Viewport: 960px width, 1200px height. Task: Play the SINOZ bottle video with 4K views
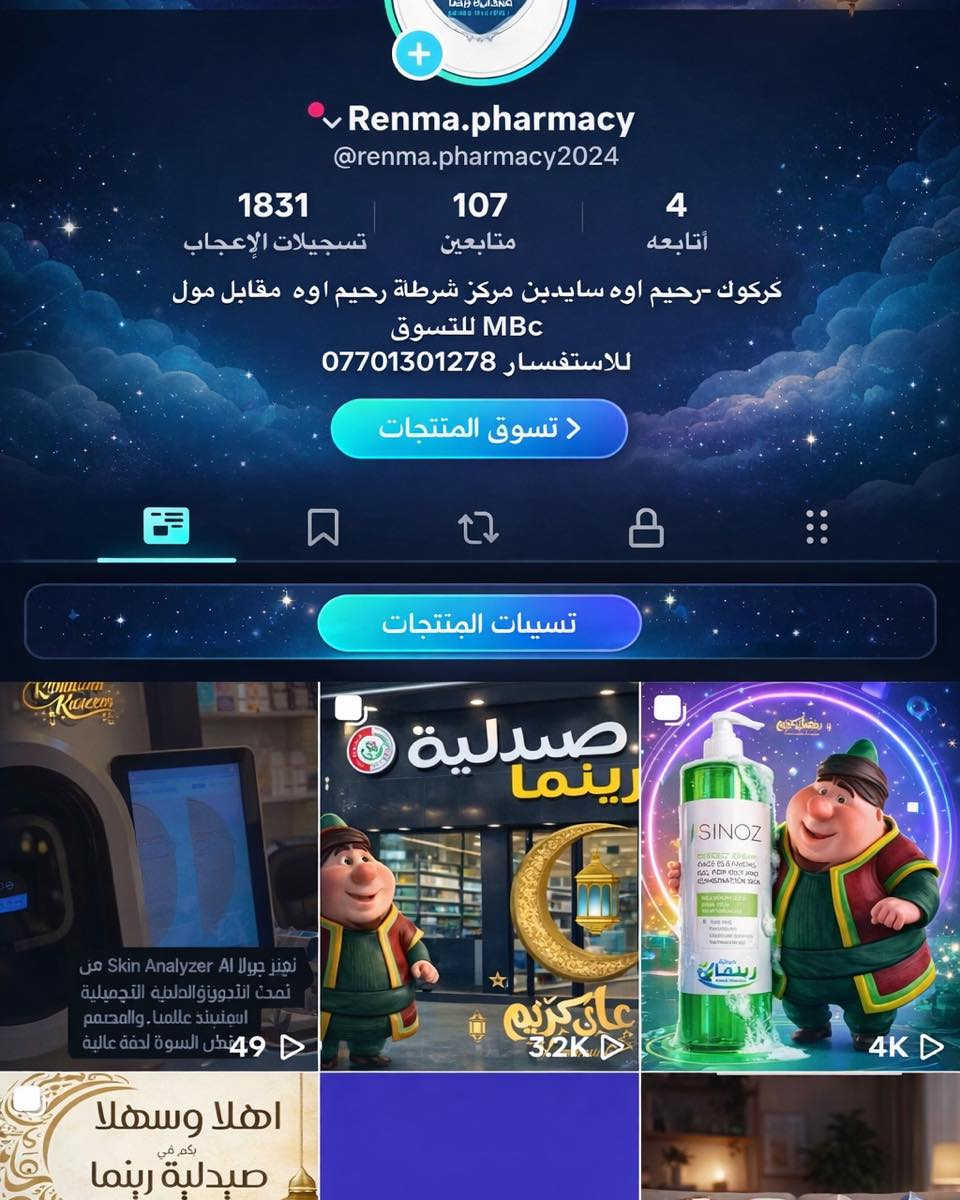(x=800, y=875)
